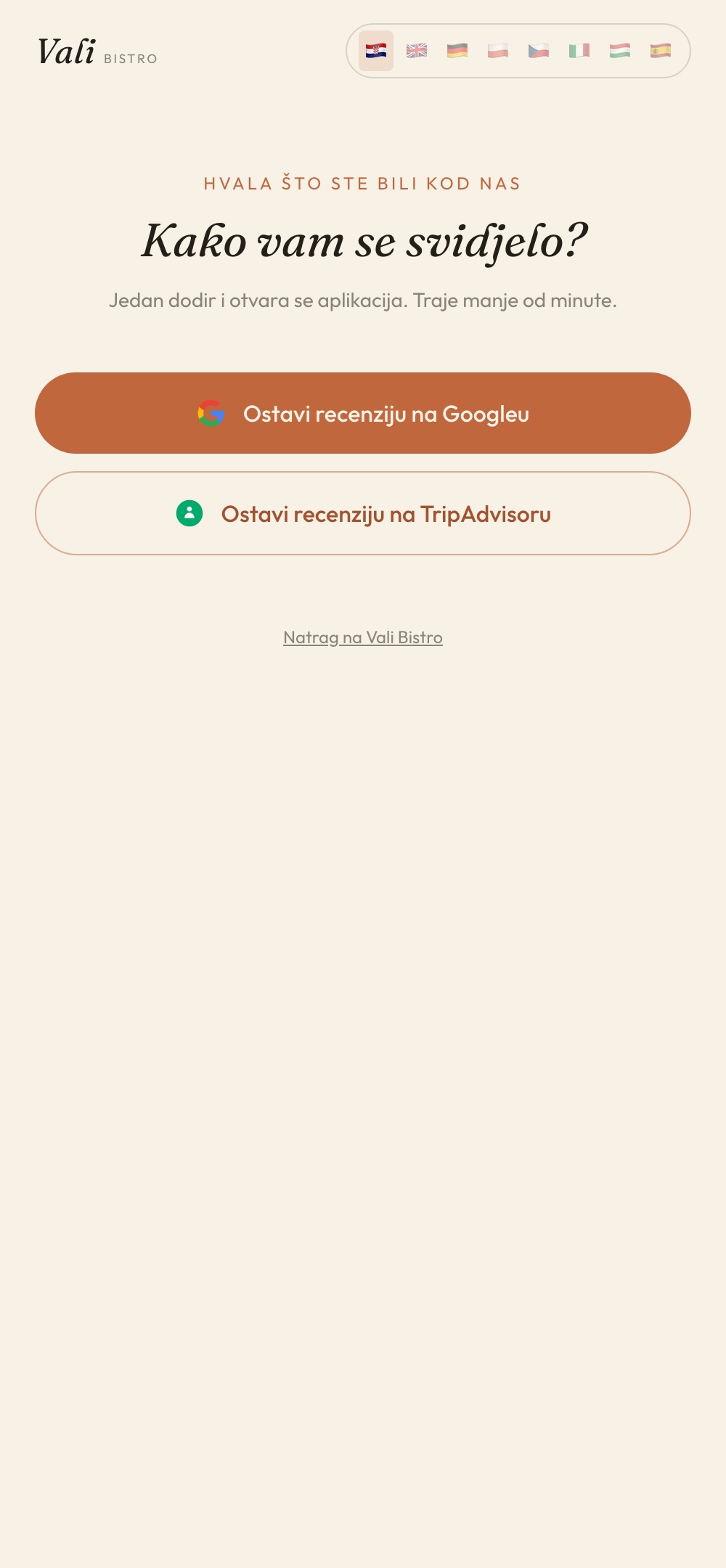Open Ostavi recenziju na TripAdvisoru
This screenshot has height=1568, width=726.
click(x=363, y=513)
